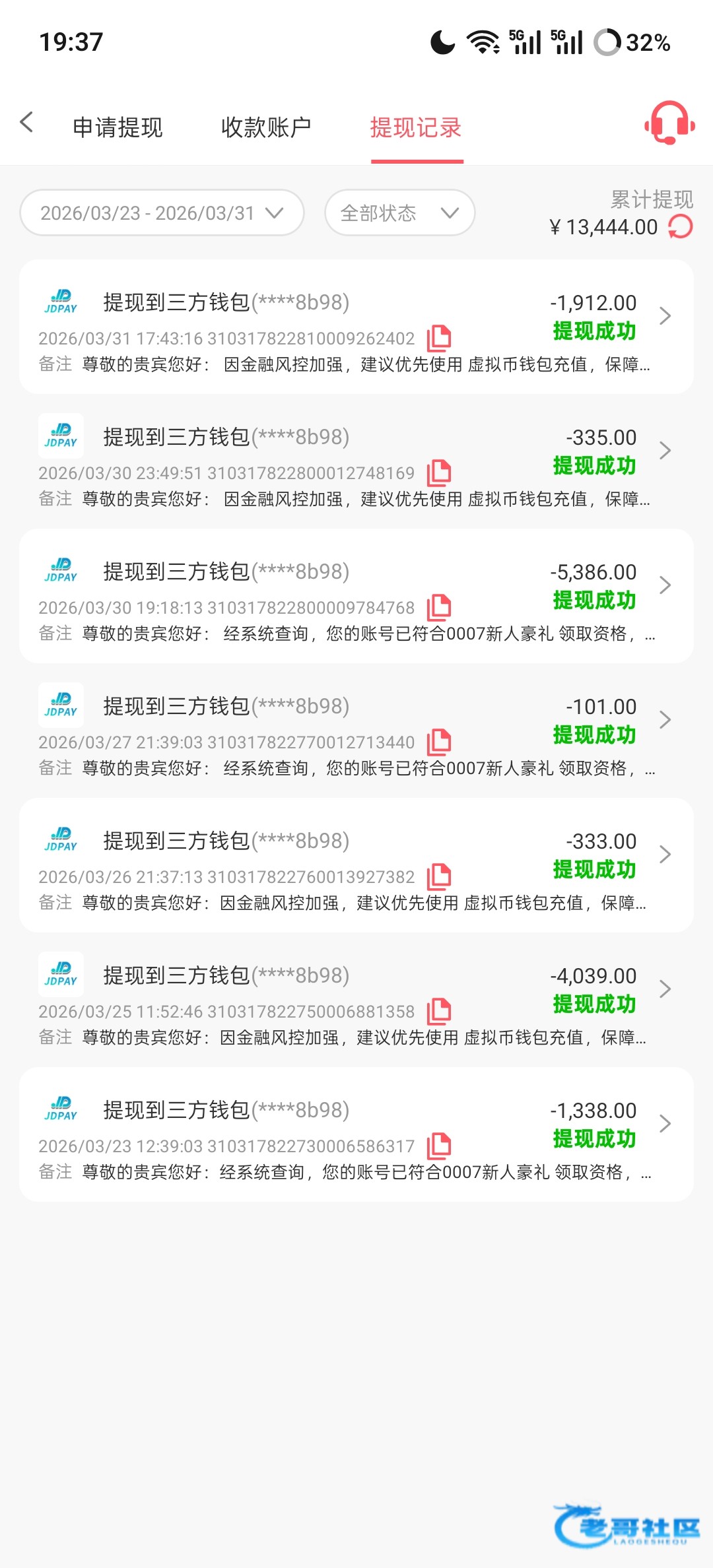Screen dimensions: 713x1568
Task: Copy order number ending in 12748169
Action: point(439,473)
